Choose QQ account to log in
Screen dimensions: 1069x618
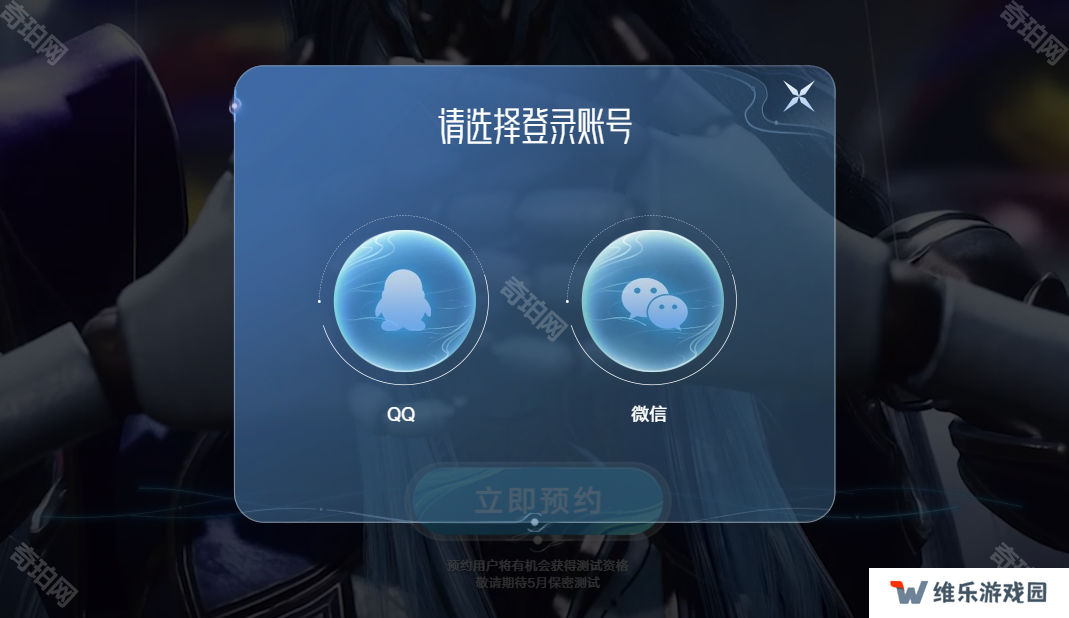403,301
